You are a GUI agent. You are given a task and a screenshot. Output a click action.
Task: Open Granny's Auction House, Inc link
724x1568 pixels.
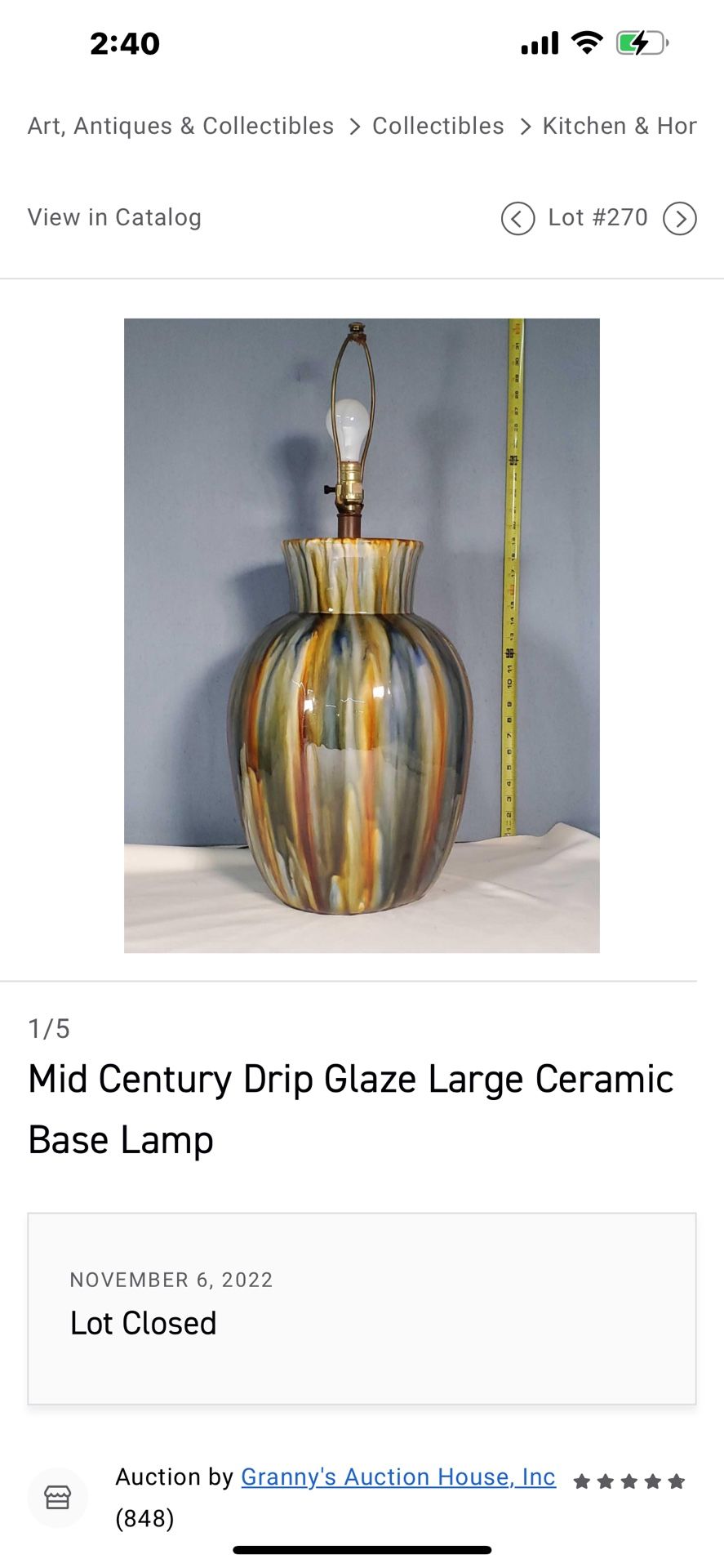(398, 1477)
